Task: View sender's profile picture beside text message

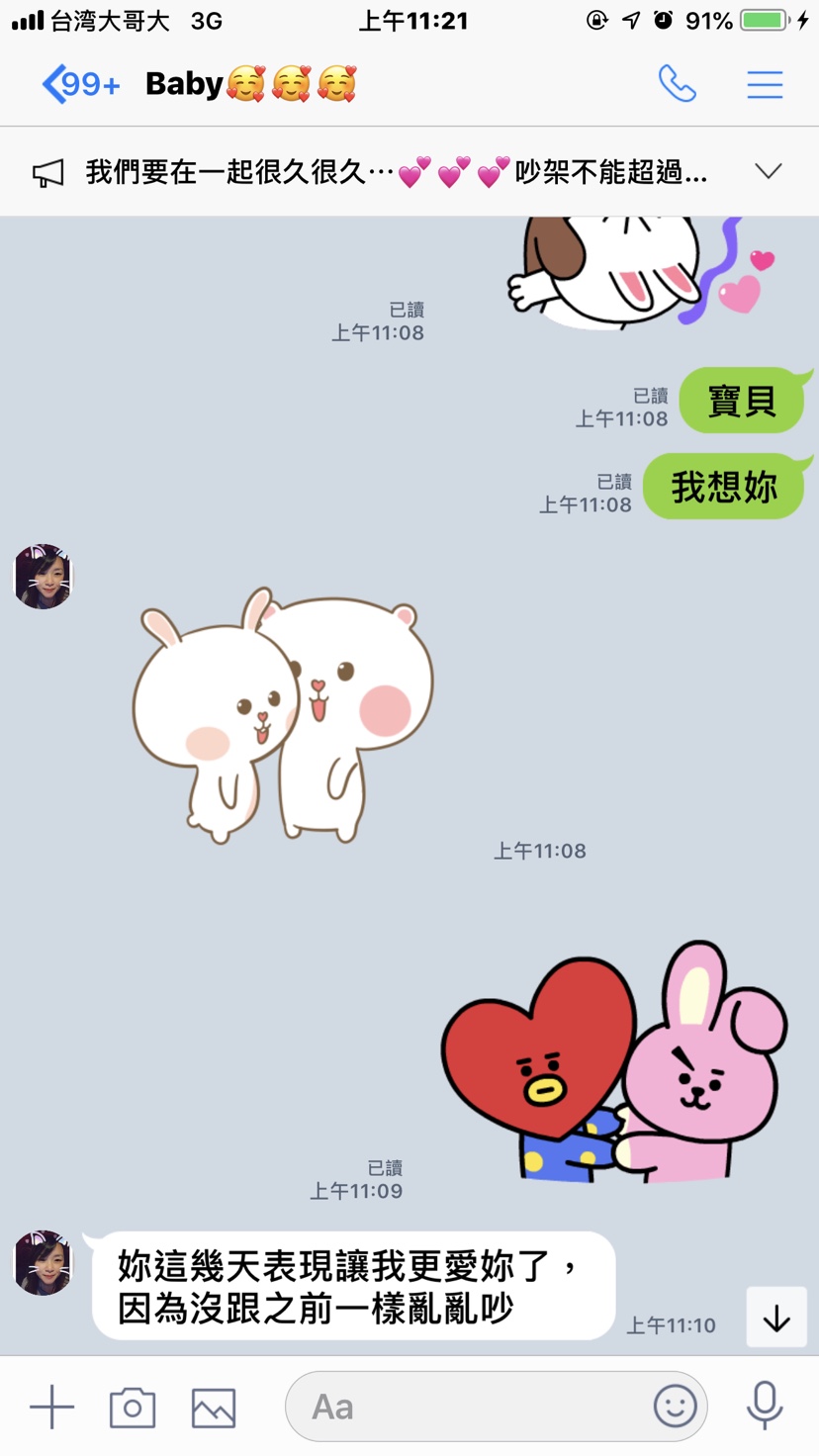Action: 43,1263
